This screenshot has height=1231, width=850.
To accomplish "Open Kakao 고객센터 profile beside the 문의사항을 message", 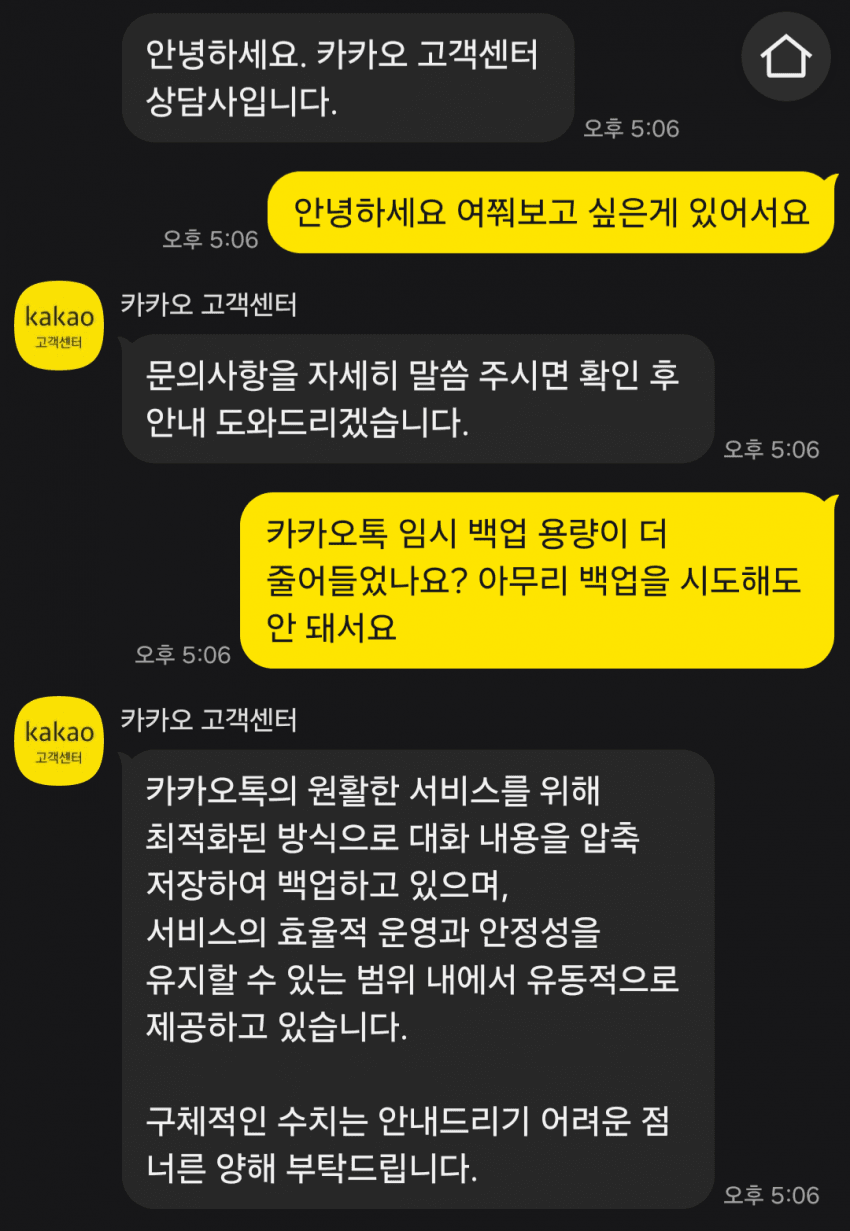I will tap(61, 326).
